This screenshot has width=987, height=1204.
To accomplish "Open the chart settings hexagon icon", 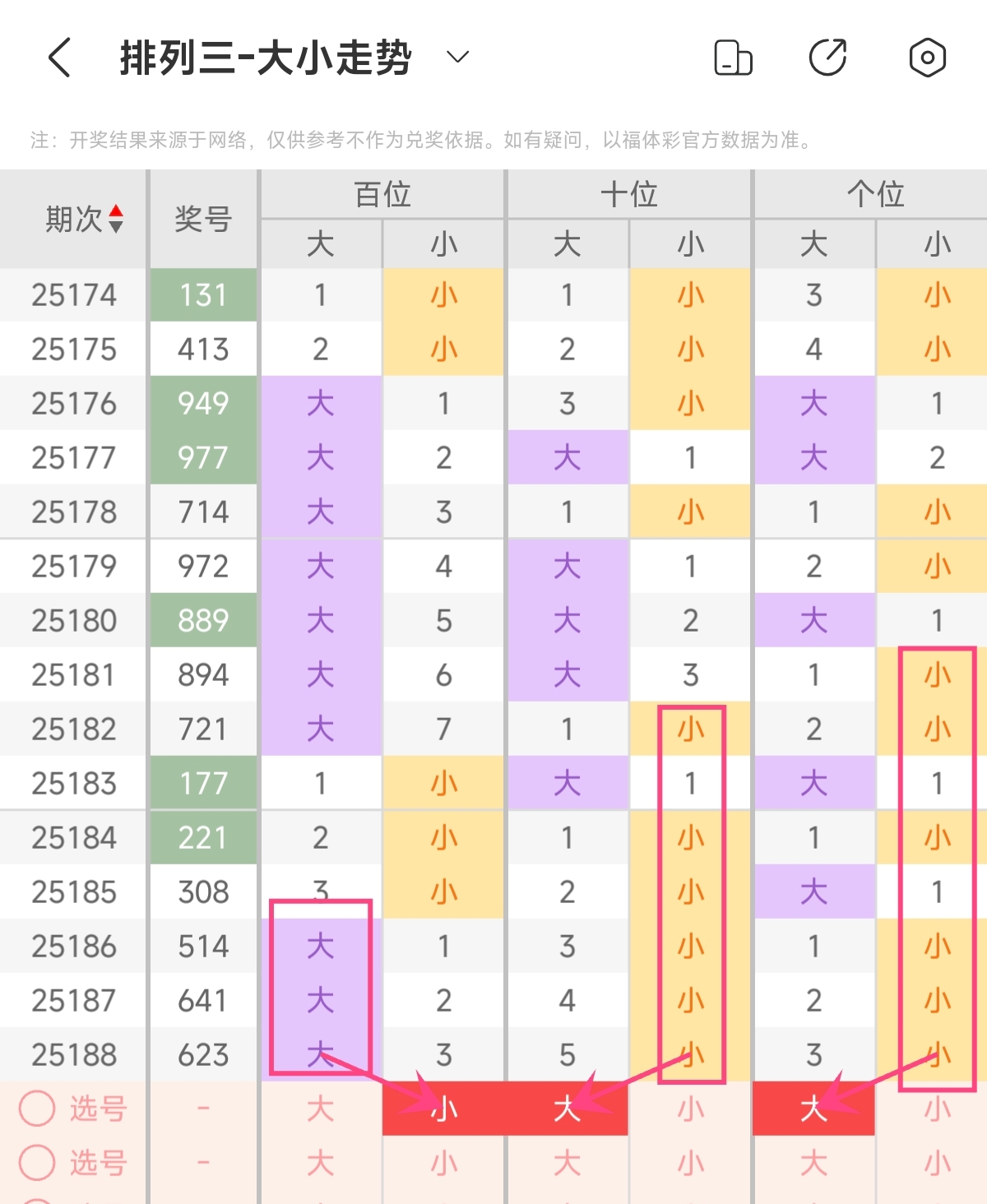I will 927,58.
